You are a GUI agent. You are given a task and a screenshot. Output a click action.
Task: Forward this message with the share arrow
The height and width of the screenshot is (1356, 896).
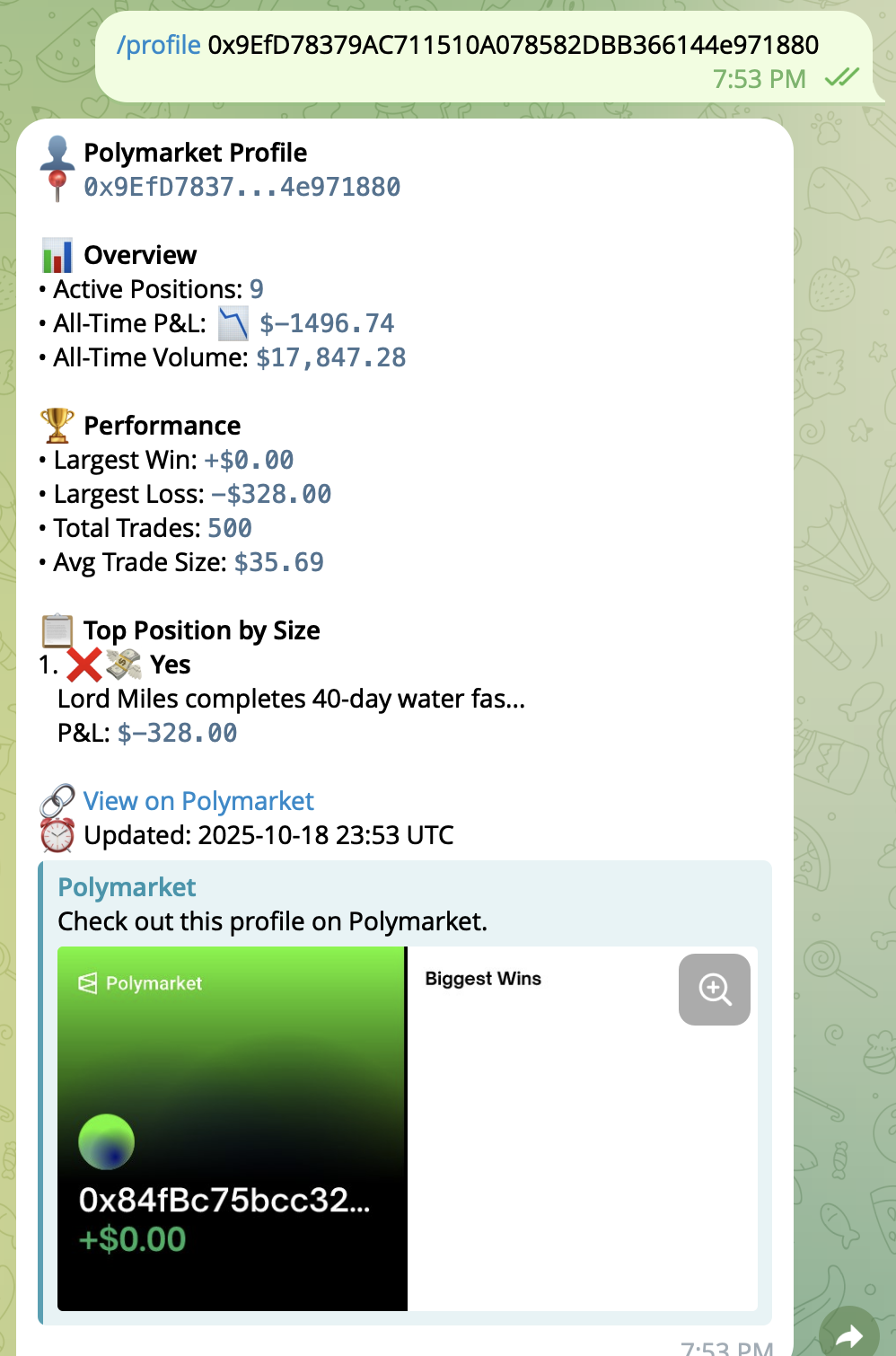848,1335
